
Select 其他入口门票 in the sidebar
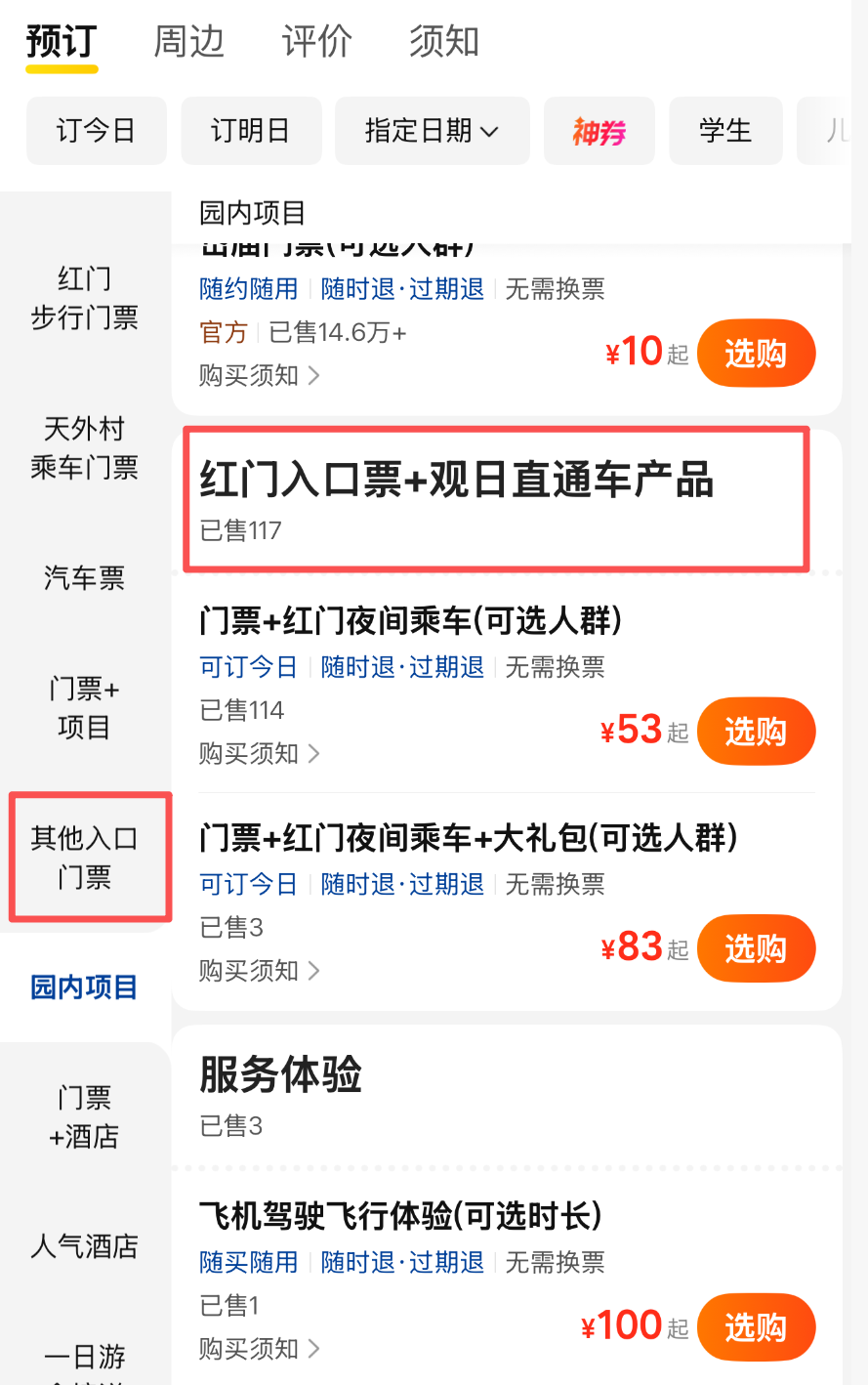pos(85,858)
